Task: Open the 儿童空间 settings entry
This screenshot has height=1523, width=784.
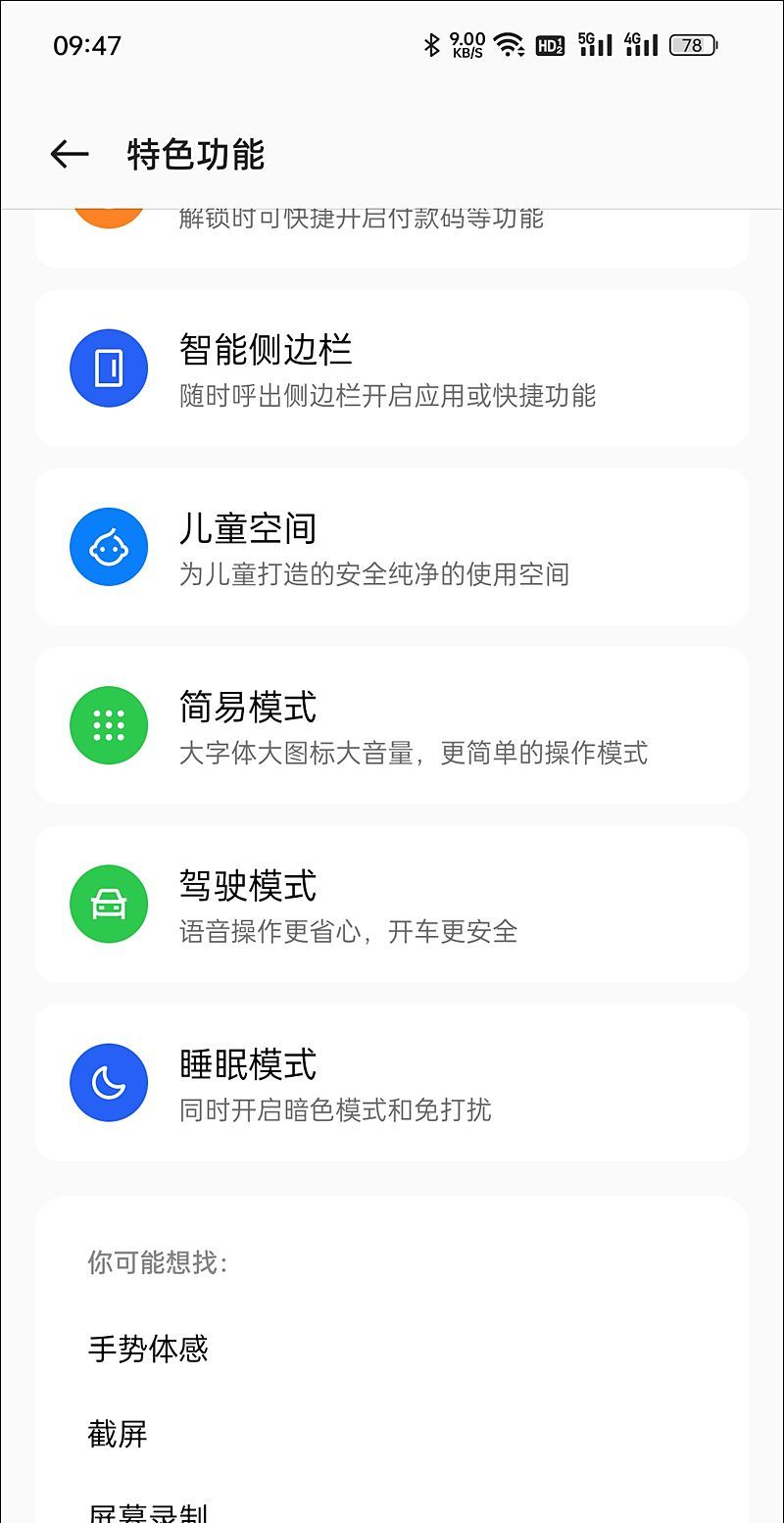Action: [x=392, y=547]
